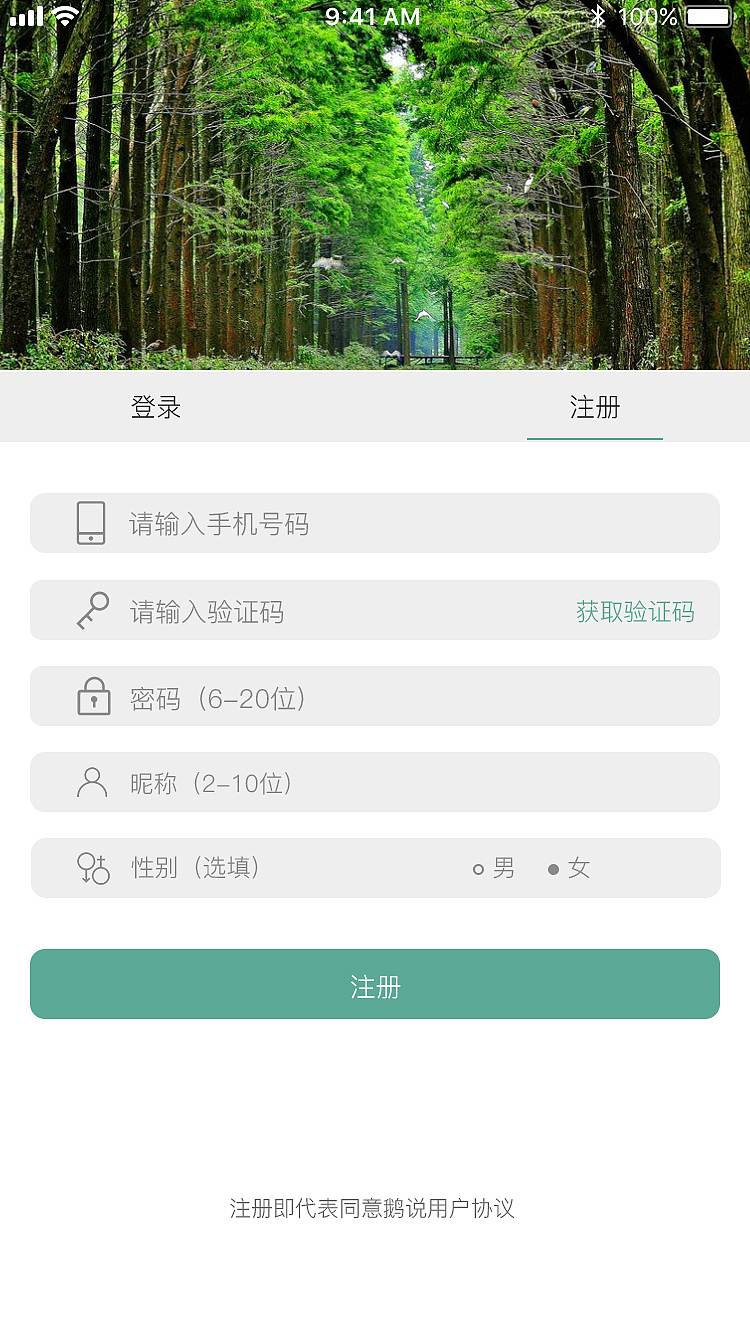
Task: Click the person icon in the nickname field
Action: click(91, 782)
